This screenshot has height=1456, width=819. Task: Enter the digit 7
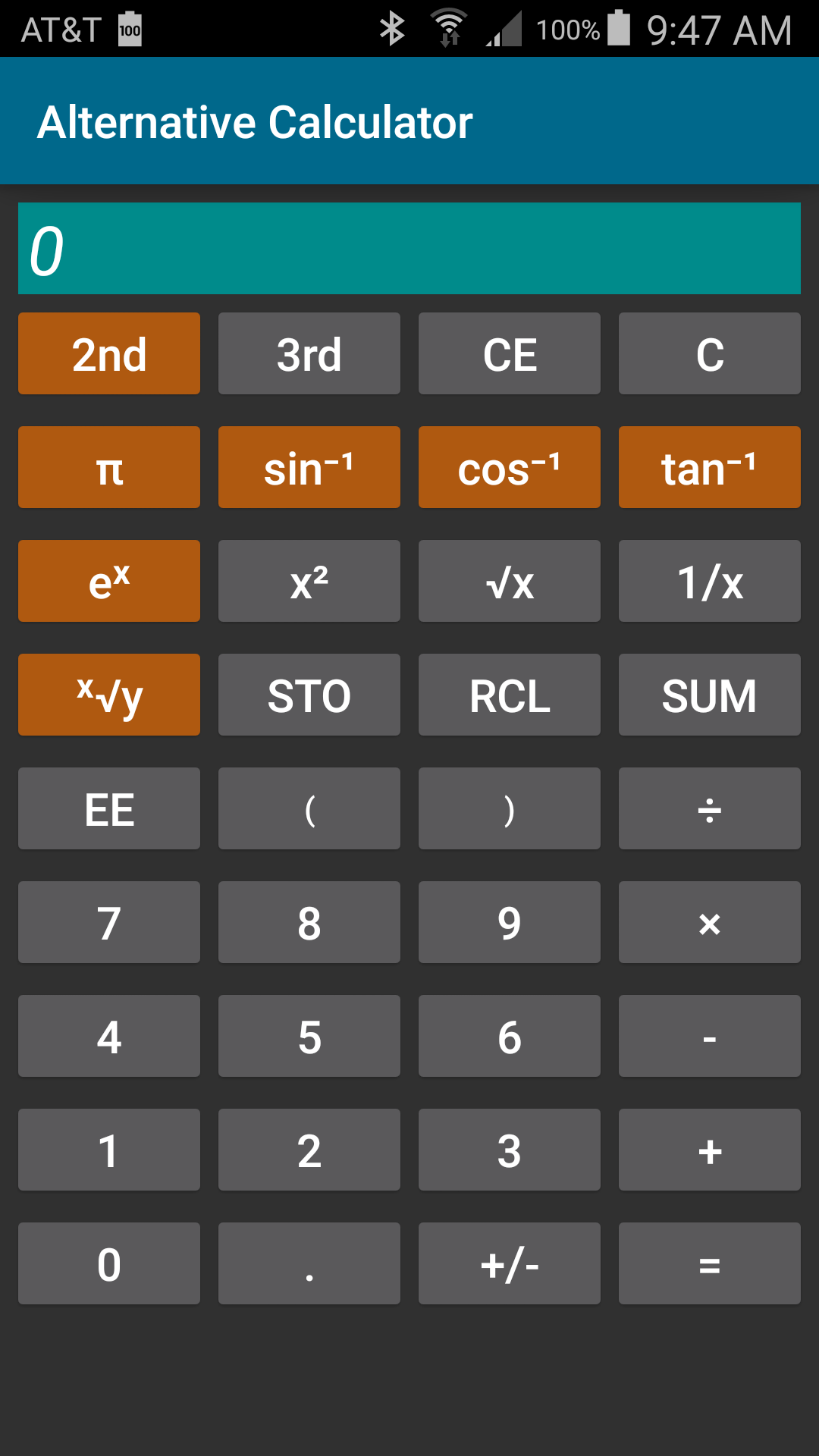(109, 922)
